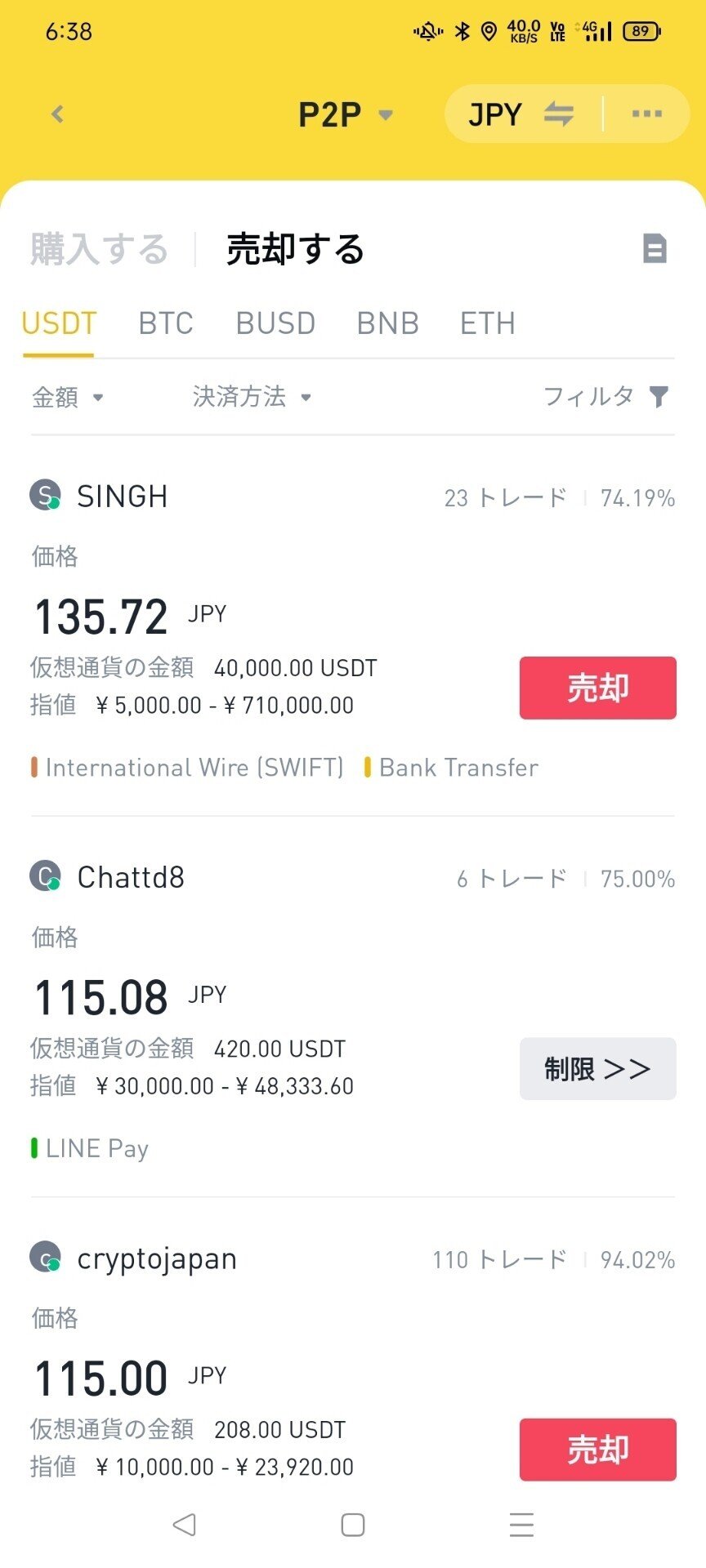Tap cryptojapan's profile avatar
Viewport: 706px width, 1568px height.
click(45, 1258)
